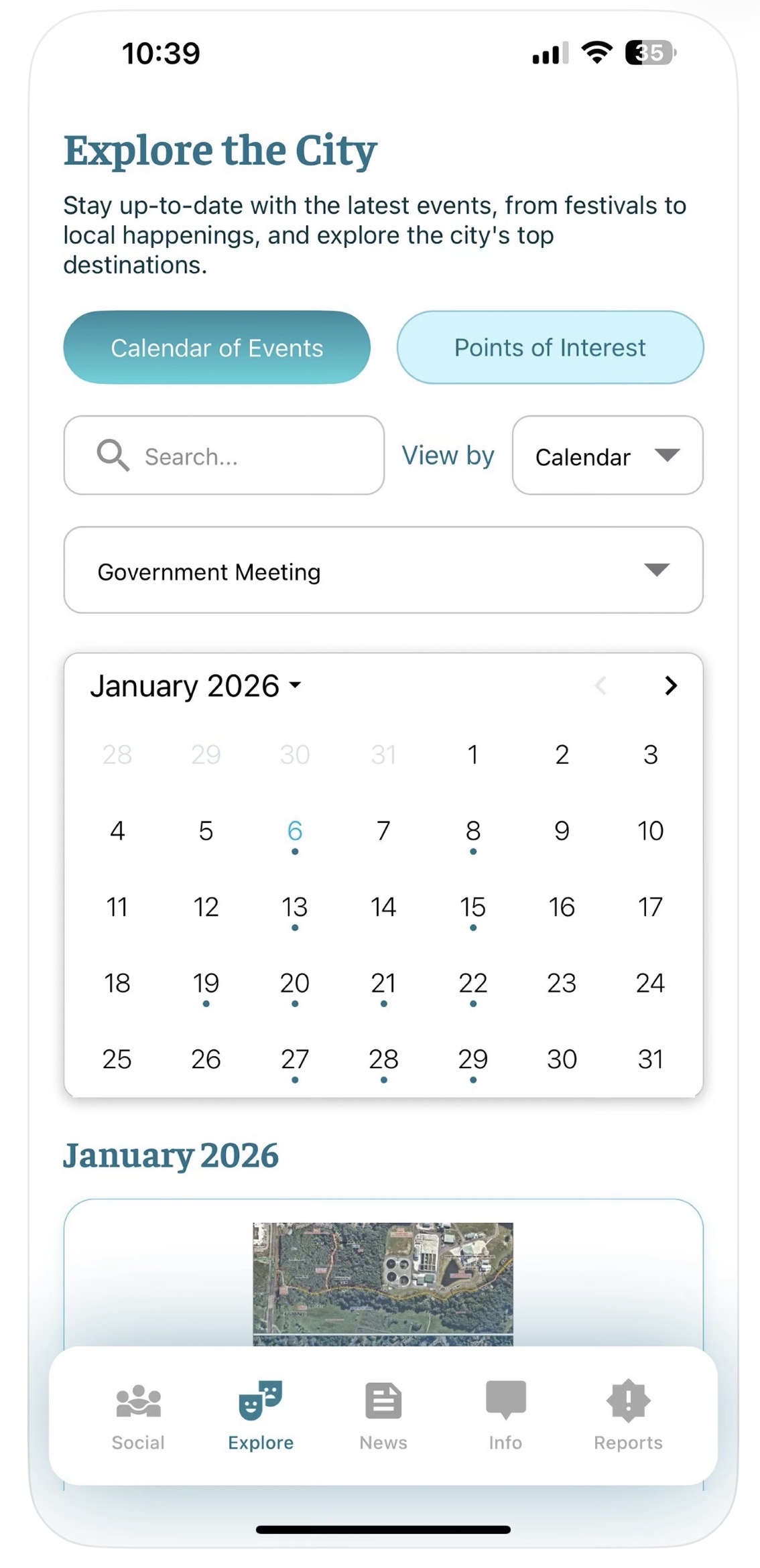This screenshot has height=1568, width=760.
Task: Select January 6 on the calendar
Action: click(x=295, y=831)
